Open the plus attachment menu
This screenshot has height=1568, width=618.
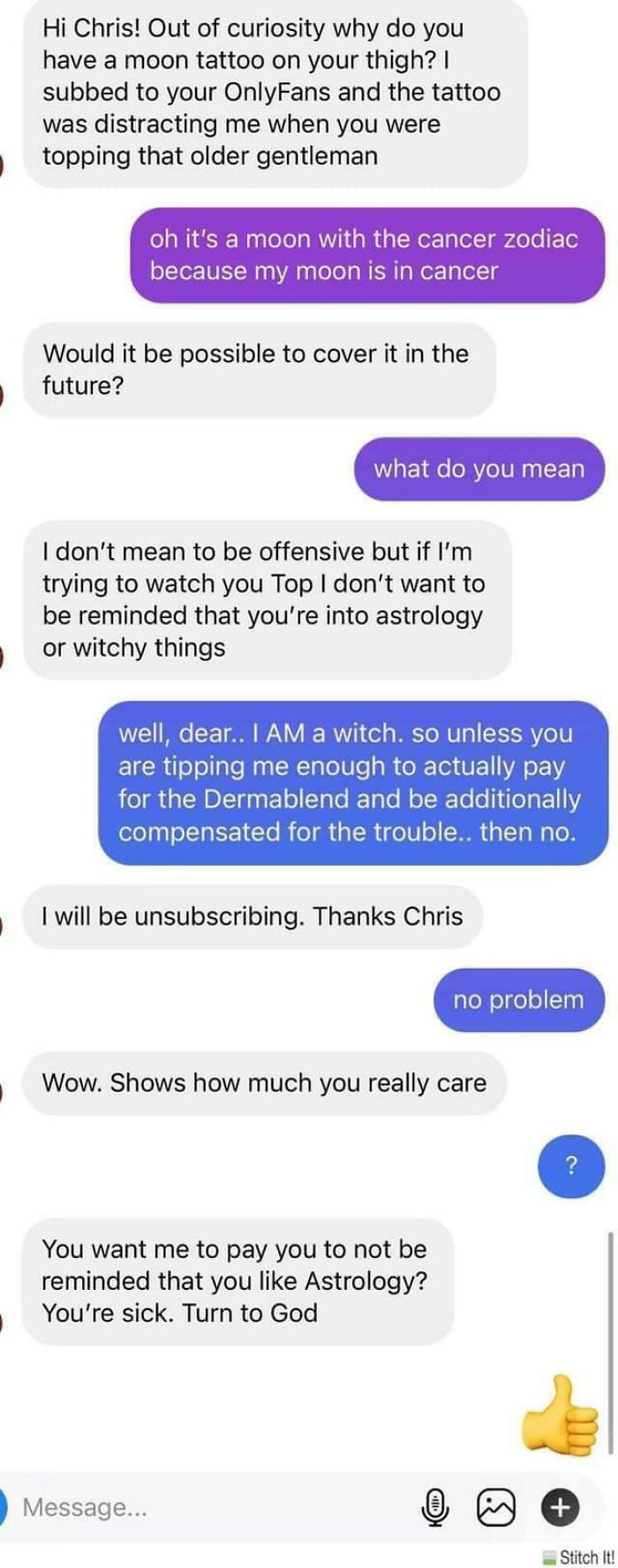[x=560, y=1507]
